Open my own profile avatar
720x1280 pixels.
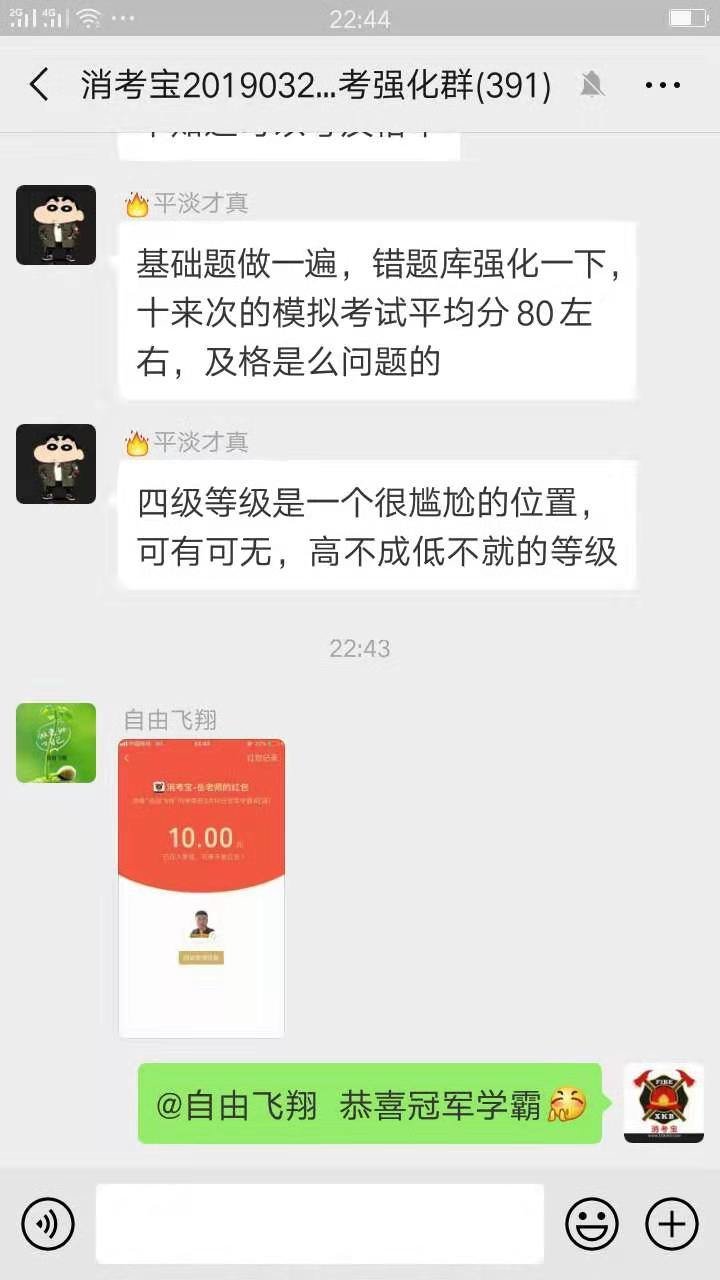pyautogui.click(x=664, y=1103)
